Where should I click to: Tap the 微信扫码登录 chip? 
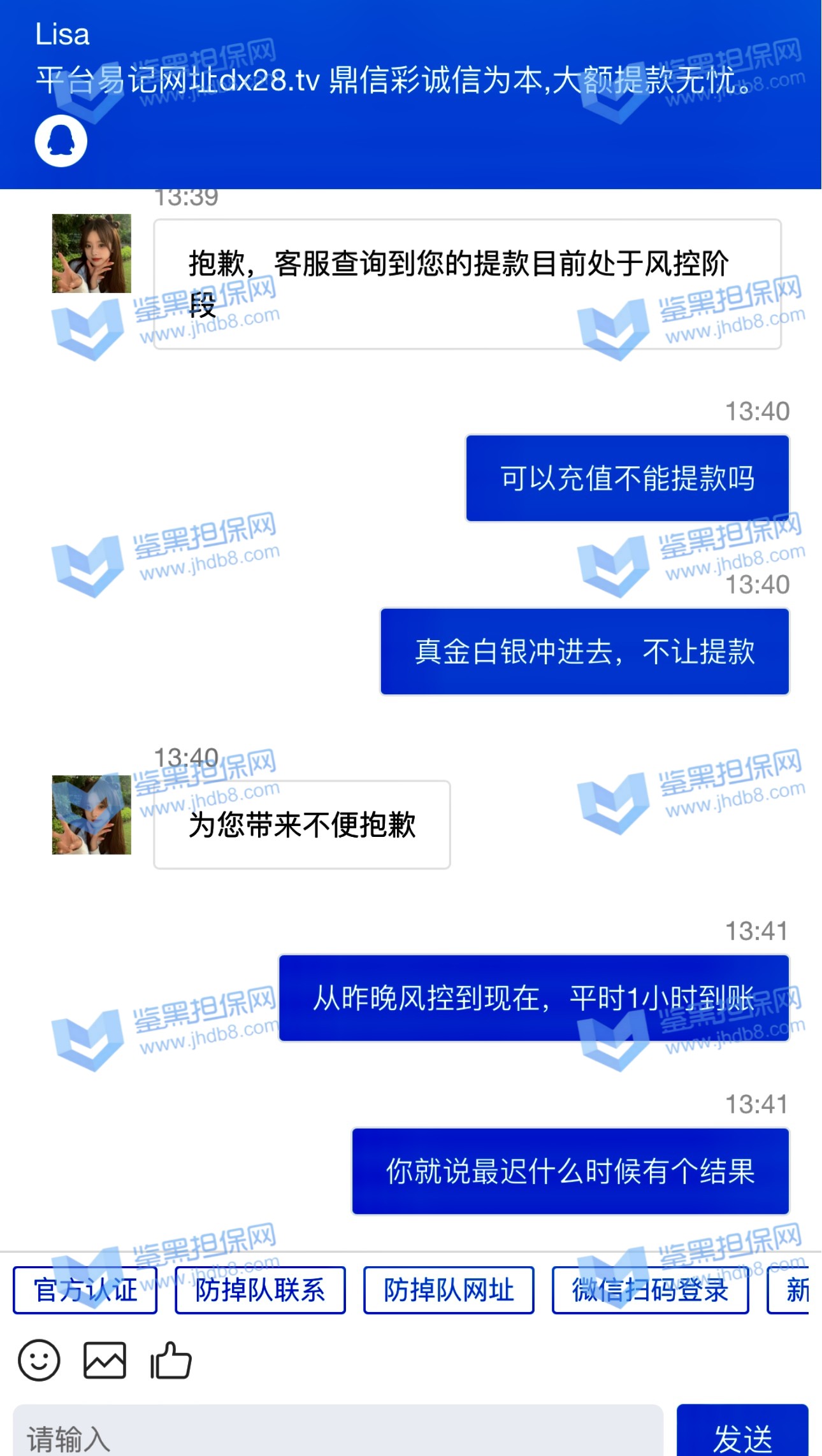coord(650,1290)
